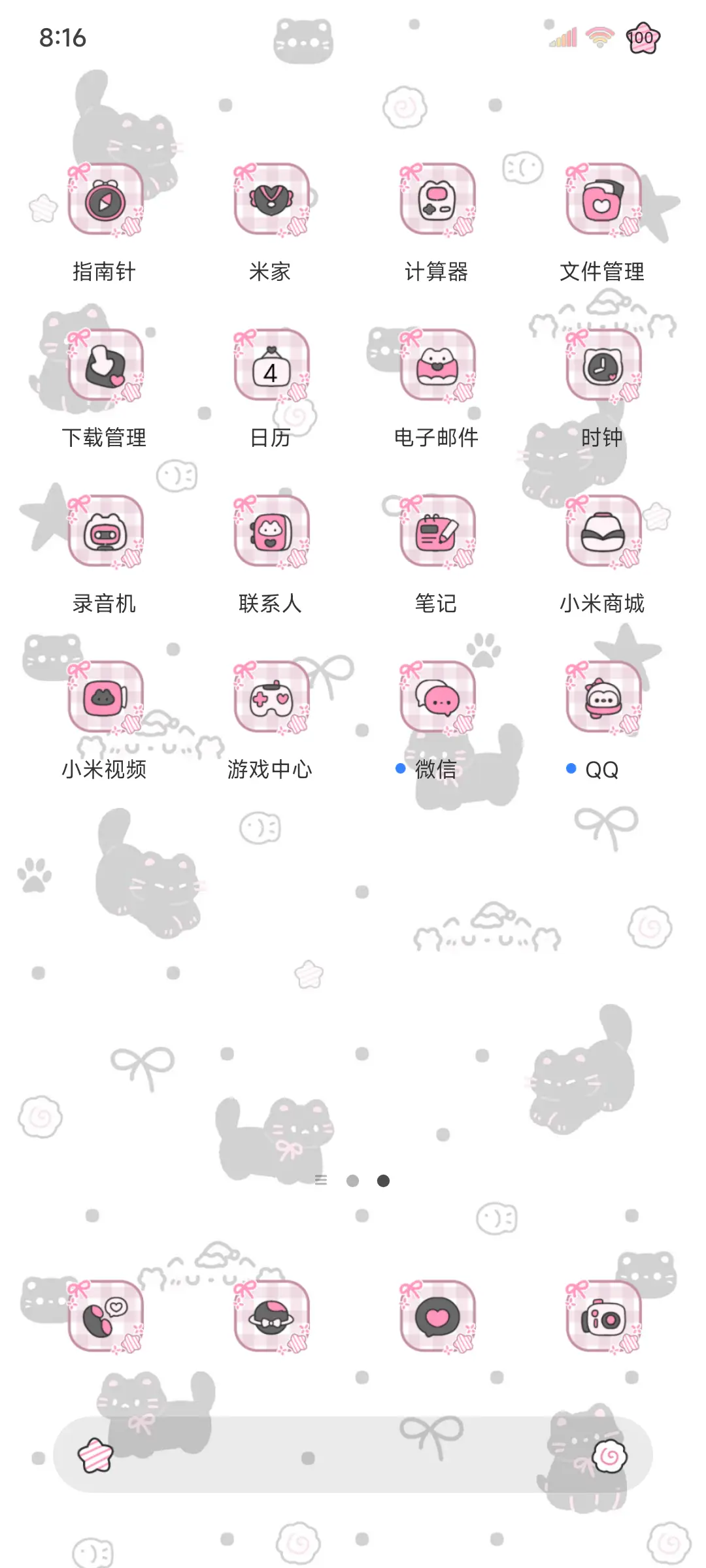706x1568 pixels.
Task: Open 小米视频 Mi Video
Action: (x=105, y=699)
